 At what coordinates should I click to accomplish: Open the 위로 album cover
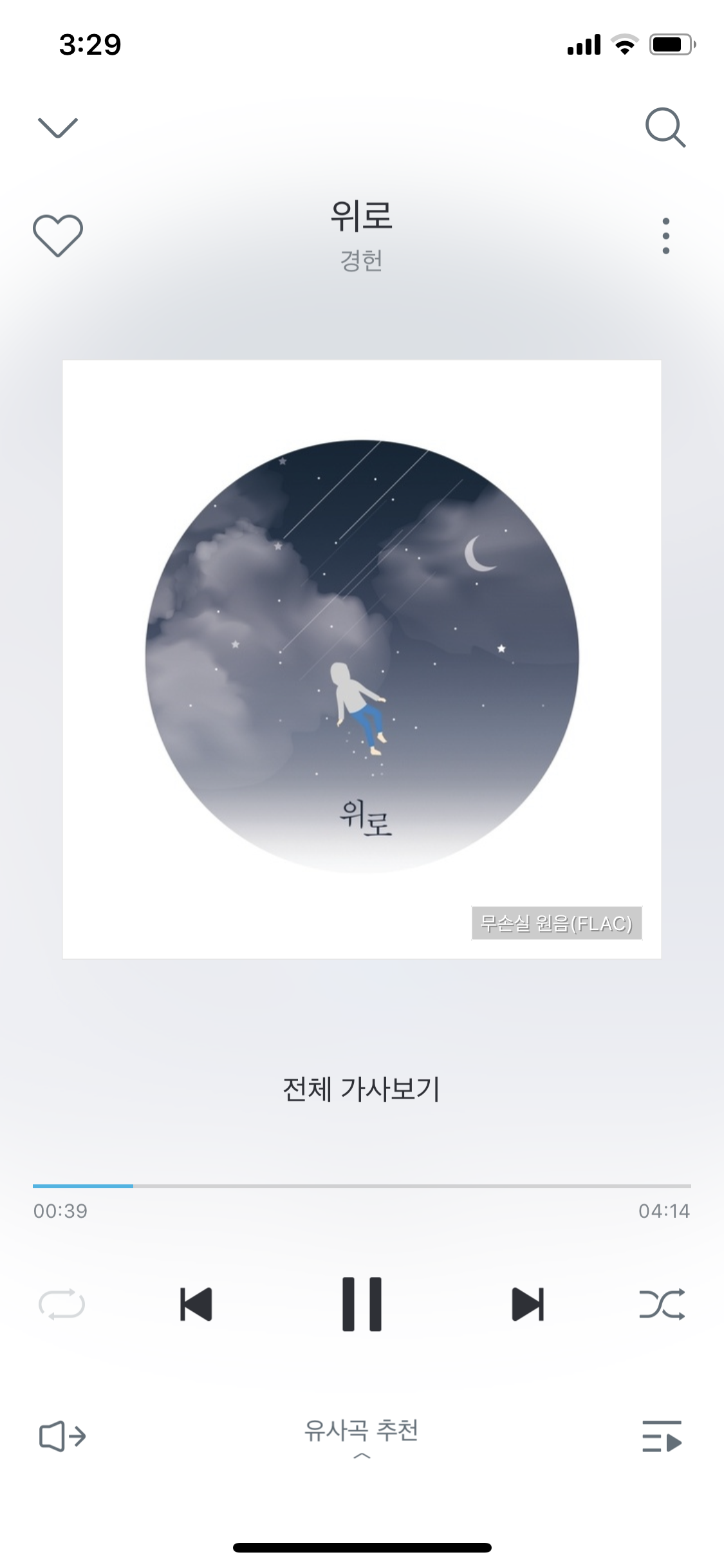click(x=362, y=659)
